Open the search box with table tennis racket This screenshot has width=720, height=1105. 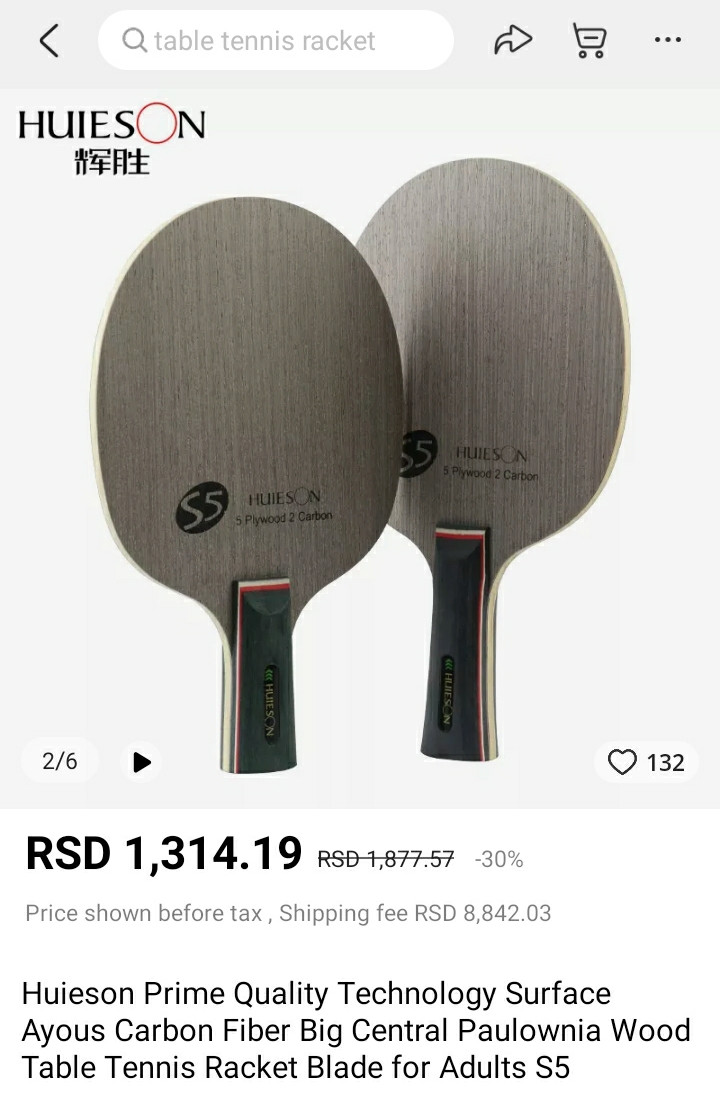tap(275, 41)
